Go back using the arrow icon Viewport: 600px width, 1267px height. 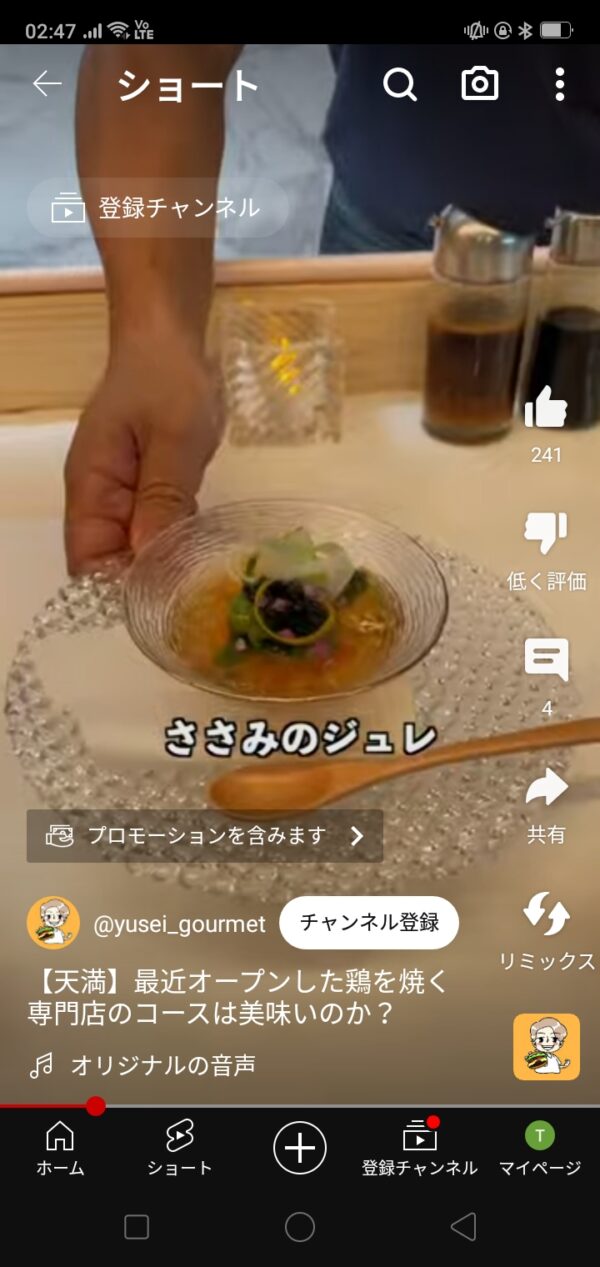click(x=47, y=85)
